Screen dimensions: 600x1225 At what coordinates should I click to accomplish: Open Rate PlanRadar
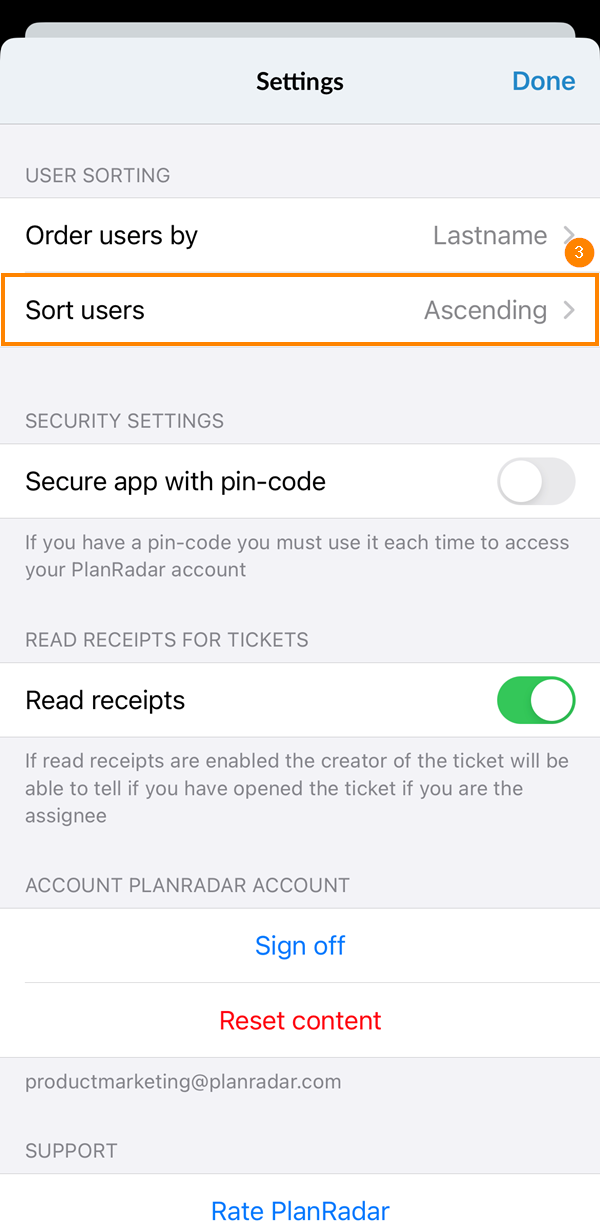tap(300, 1211)
